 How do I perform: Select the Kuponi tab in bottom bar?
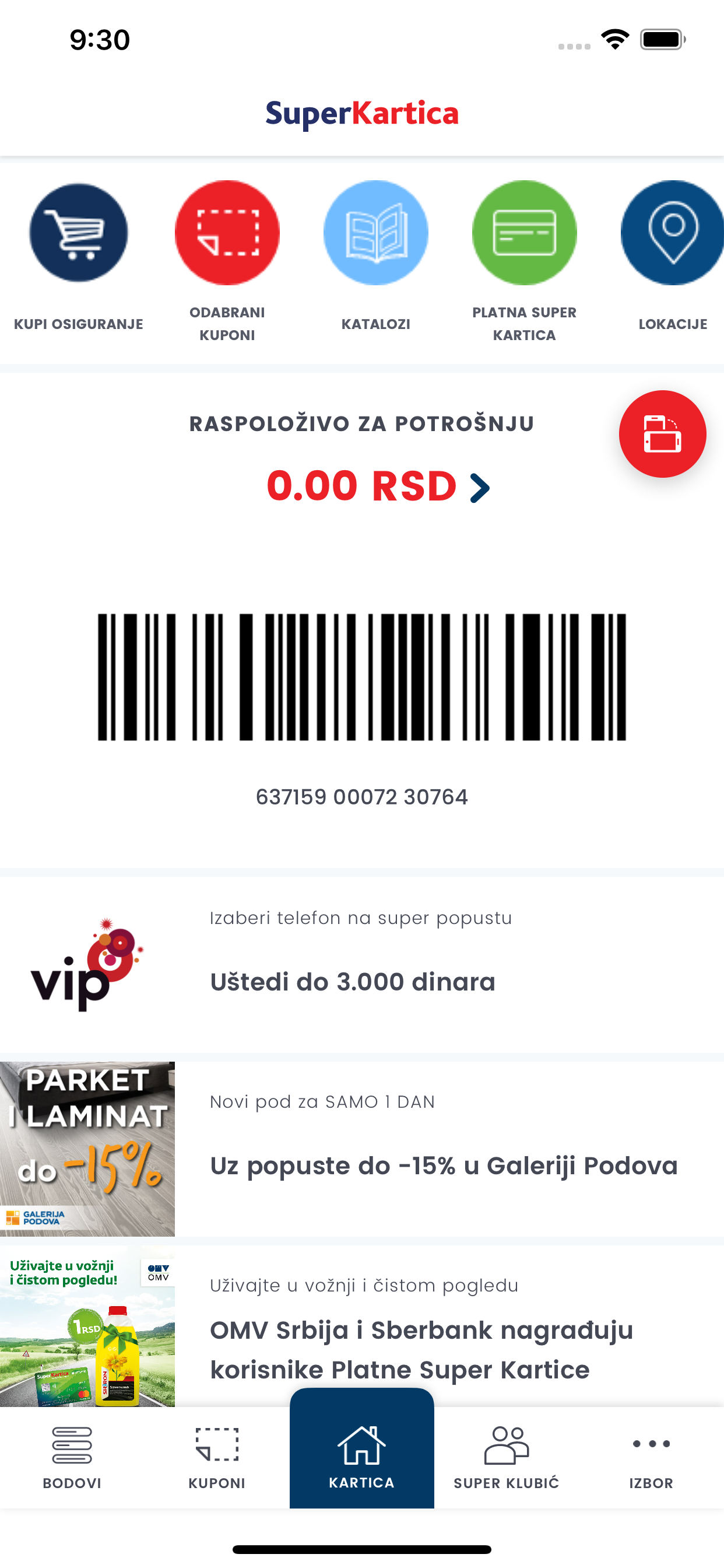pos(217,1448)
